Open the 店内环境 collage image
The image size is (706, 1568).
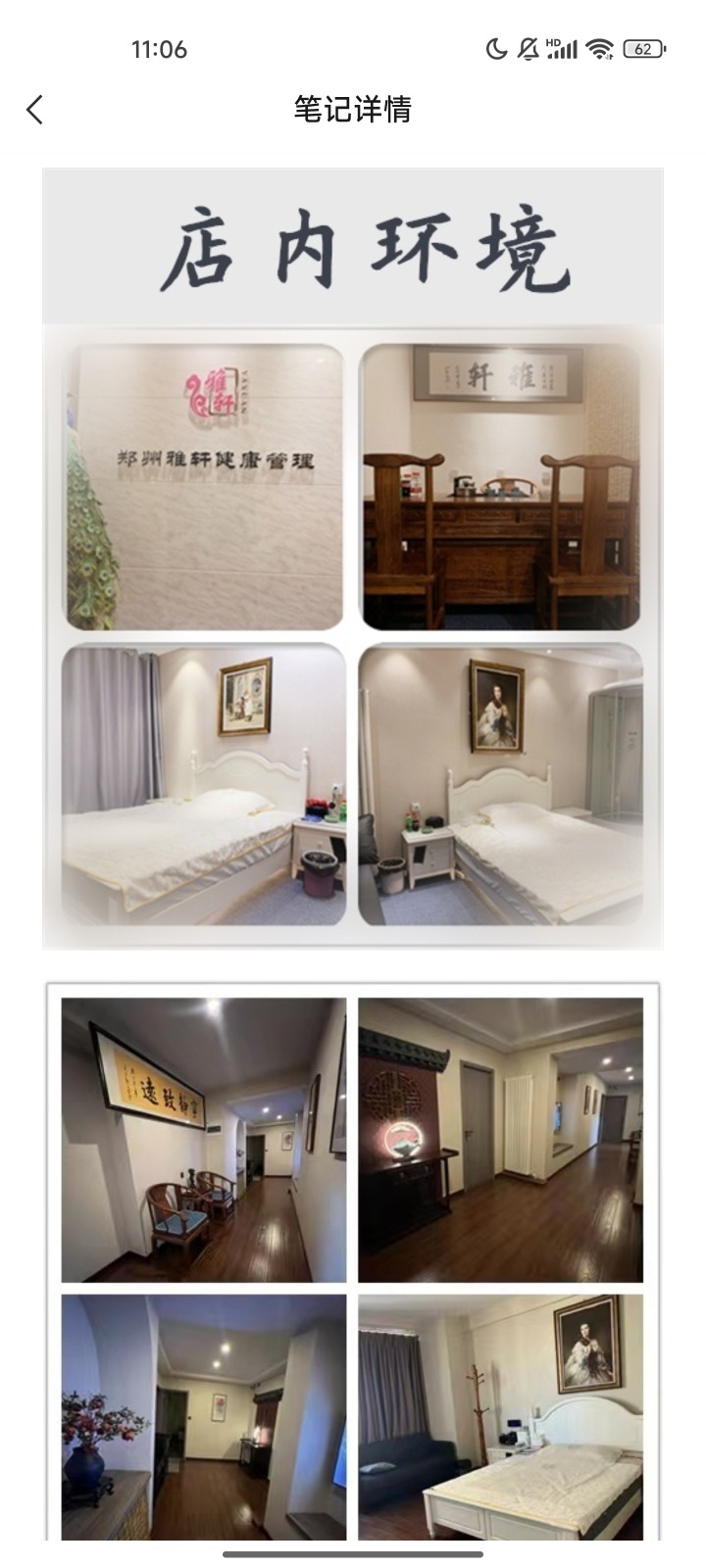point(352,559)
